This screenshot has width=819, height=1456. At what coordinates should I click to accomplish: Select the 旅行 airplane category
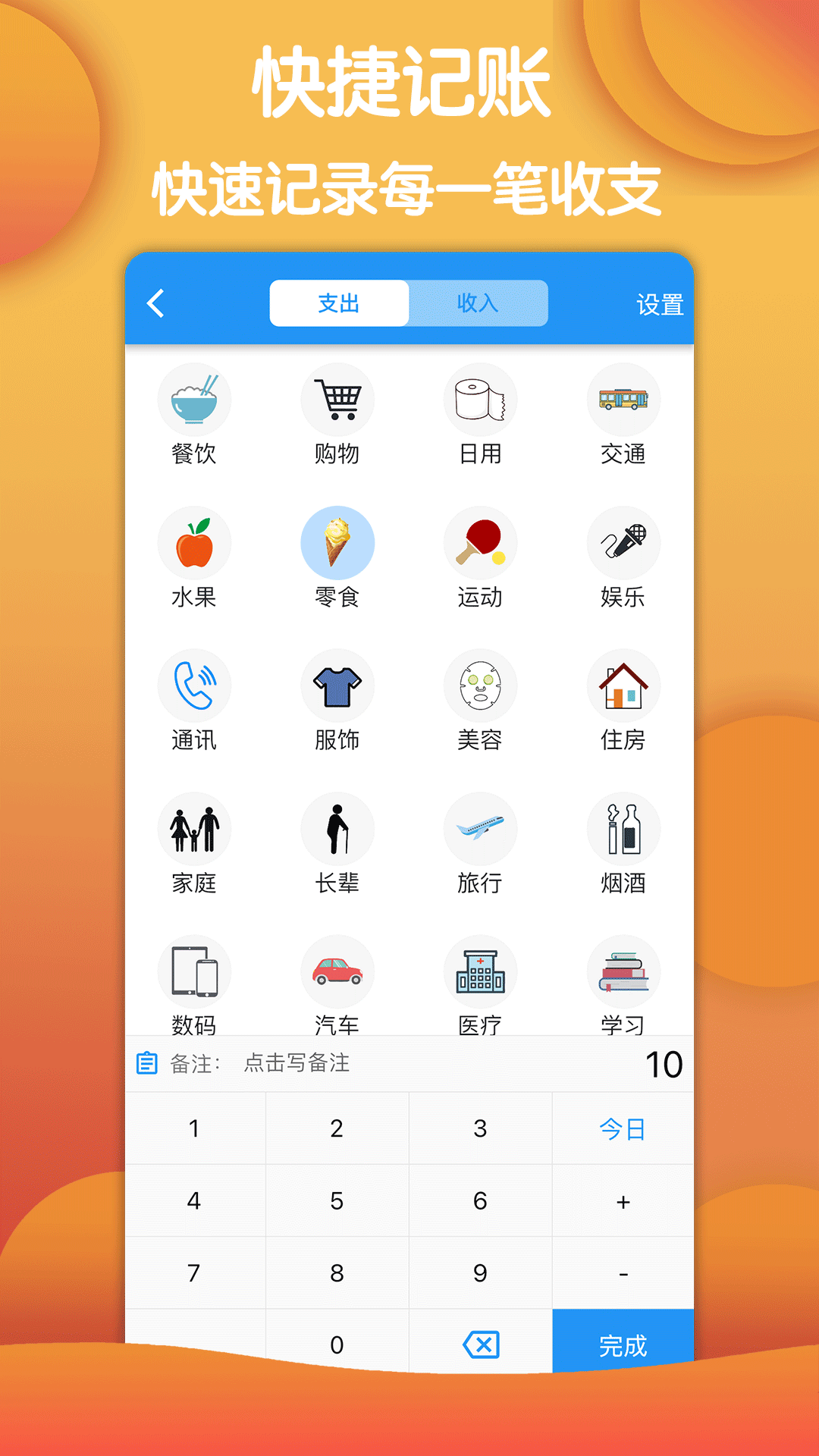(x=480, y=828)
